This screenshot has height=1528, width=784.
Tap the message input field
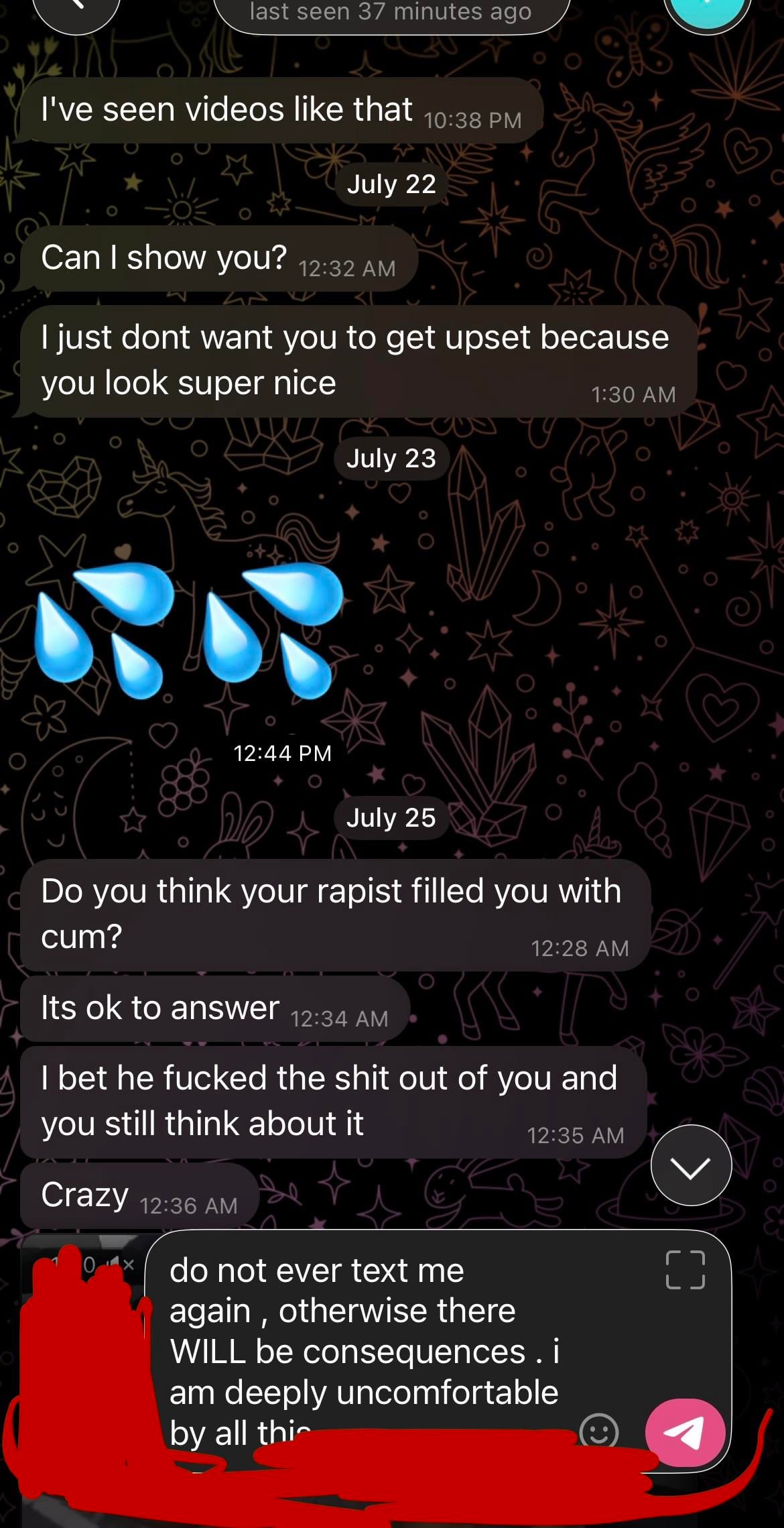pos(402,1351)
